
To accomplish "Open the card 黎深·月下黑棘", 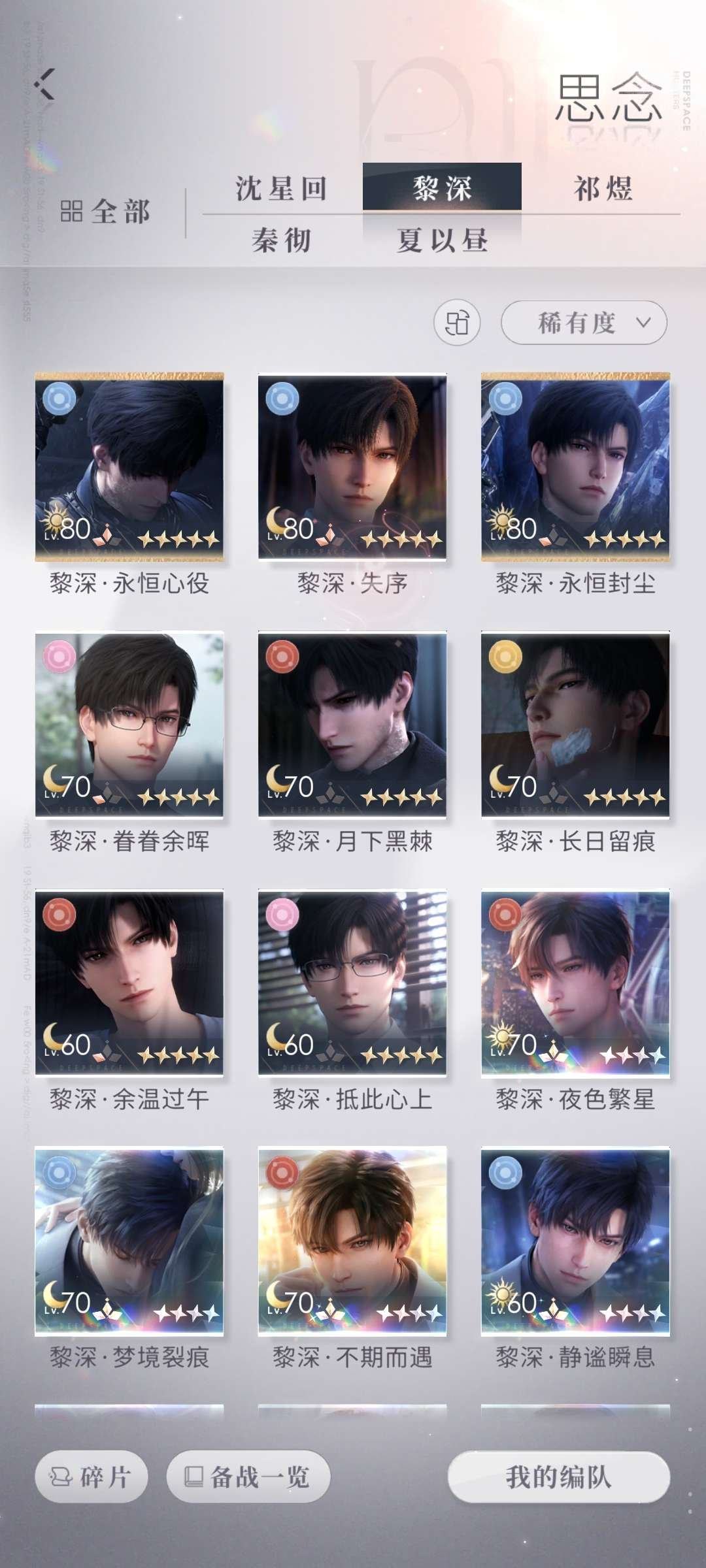I will pyautogui.click(x=352, y=725).
